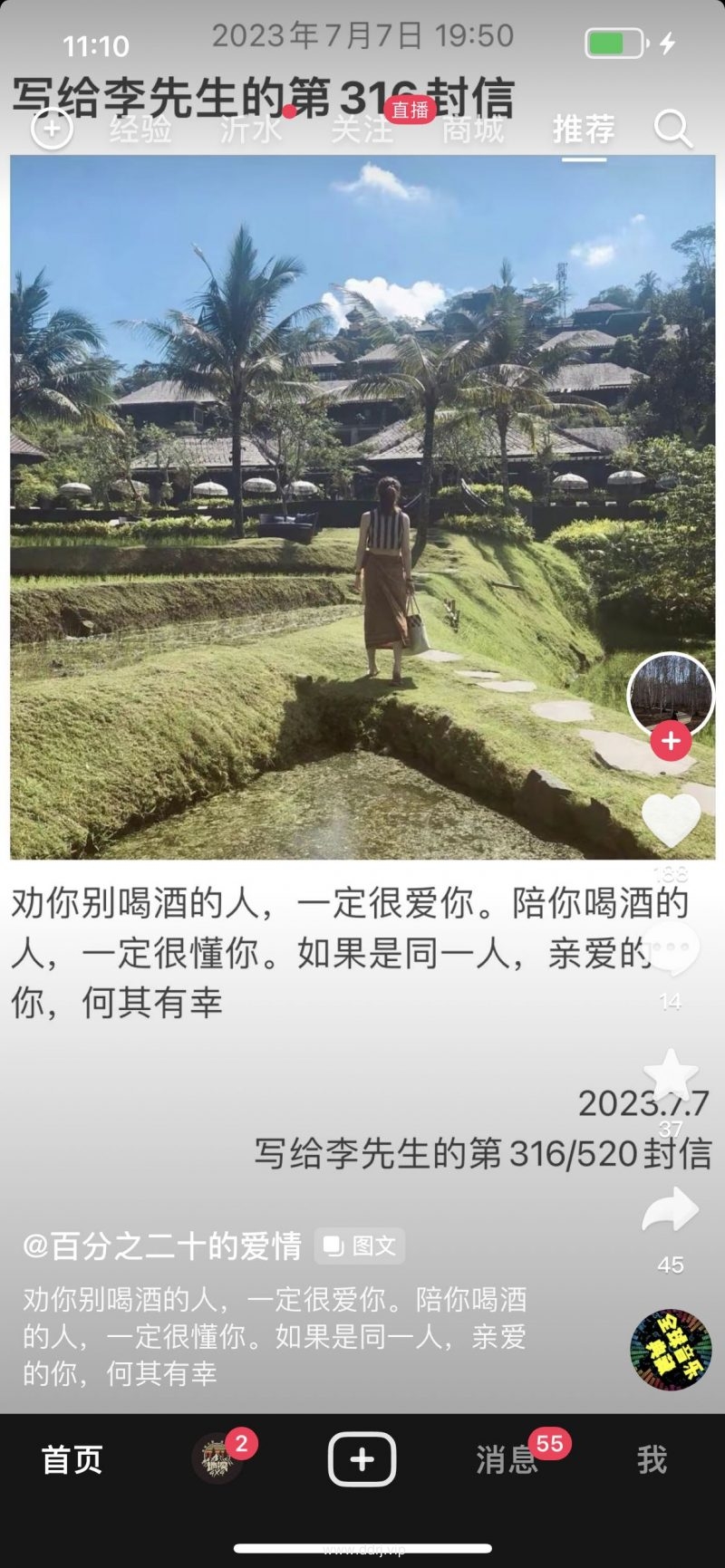The image size is (725, 1568).
Task: Share this post via arrow icon
Action: pos(671,1211)
